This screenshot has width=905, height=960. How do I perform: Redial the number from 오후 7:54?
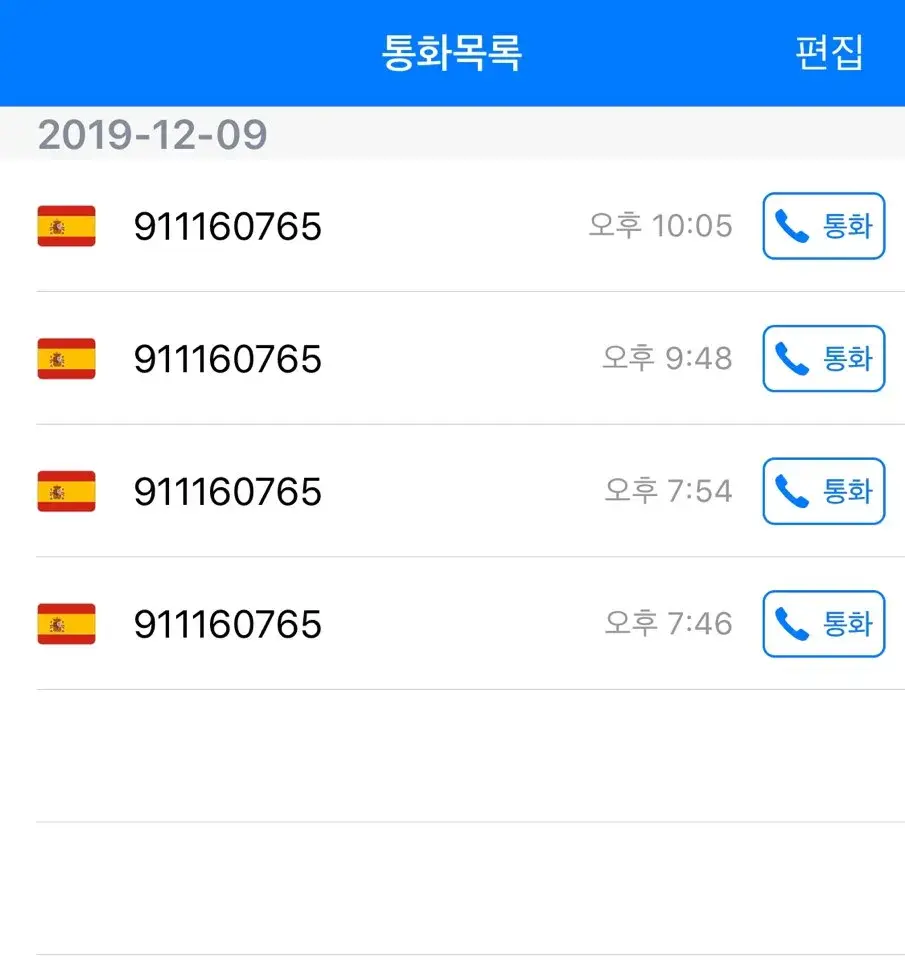click(x=823, y=491)
